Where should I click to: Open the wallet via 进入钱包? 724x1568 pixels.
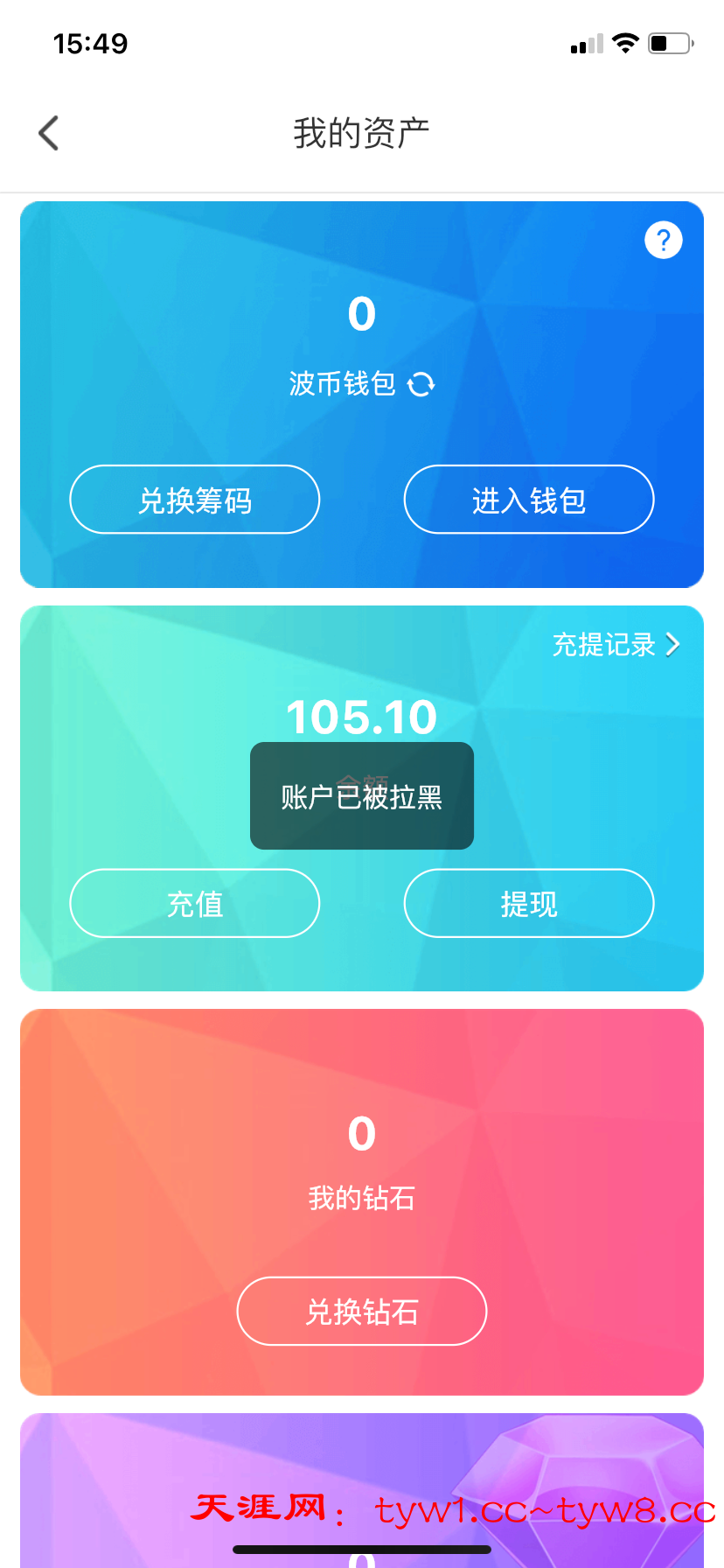(528, 500)
